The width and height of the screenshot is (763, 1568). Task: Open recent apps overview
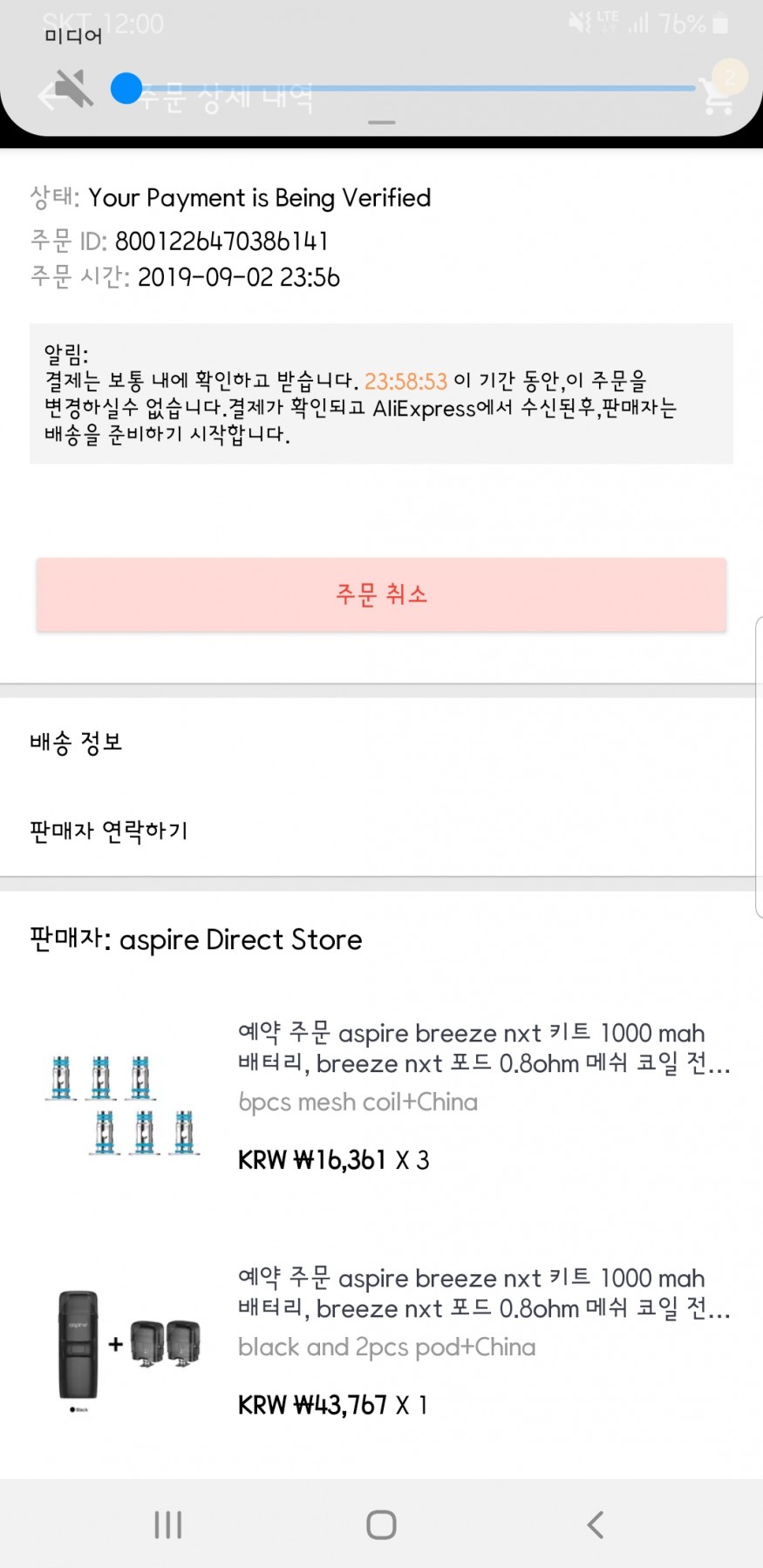pos(167,1524)
